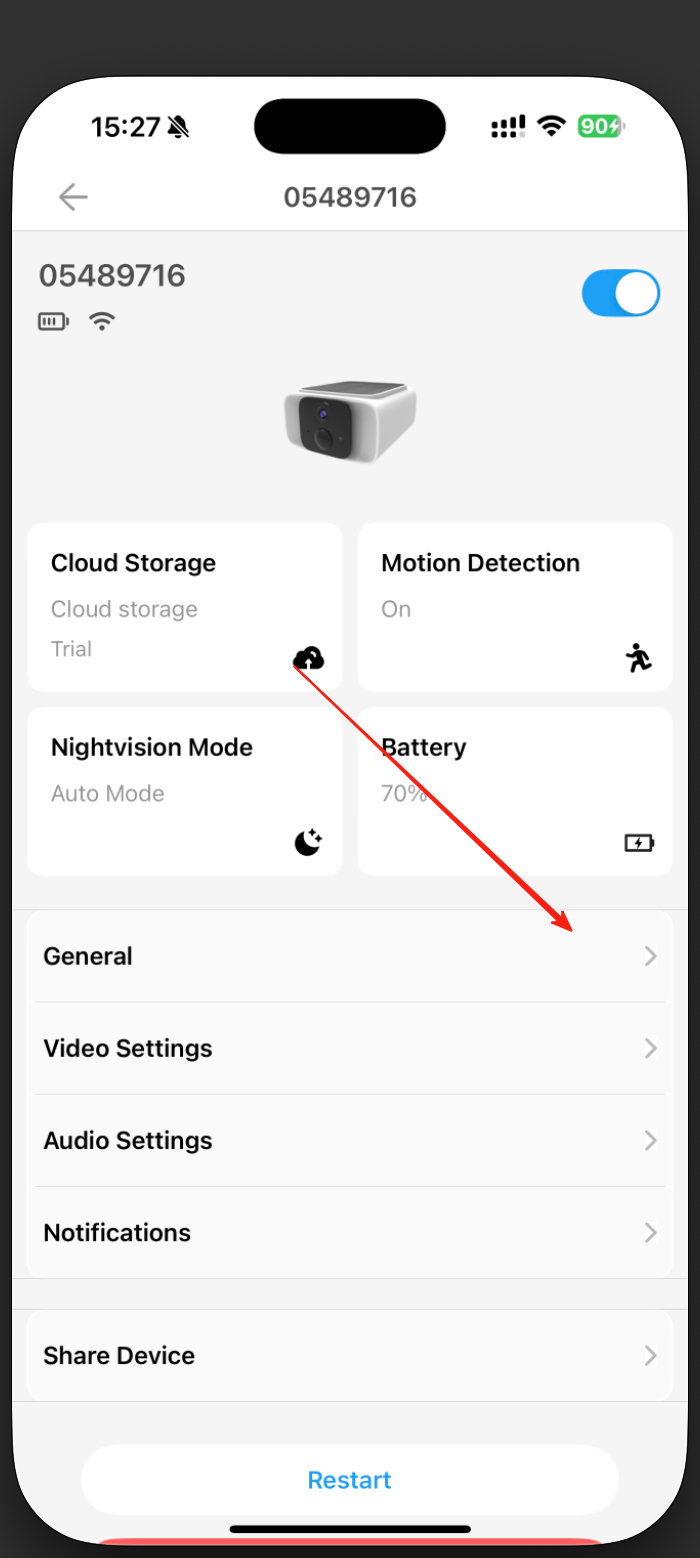
Task: Tap the Restart button
Action: click(x=350, y=1480)
